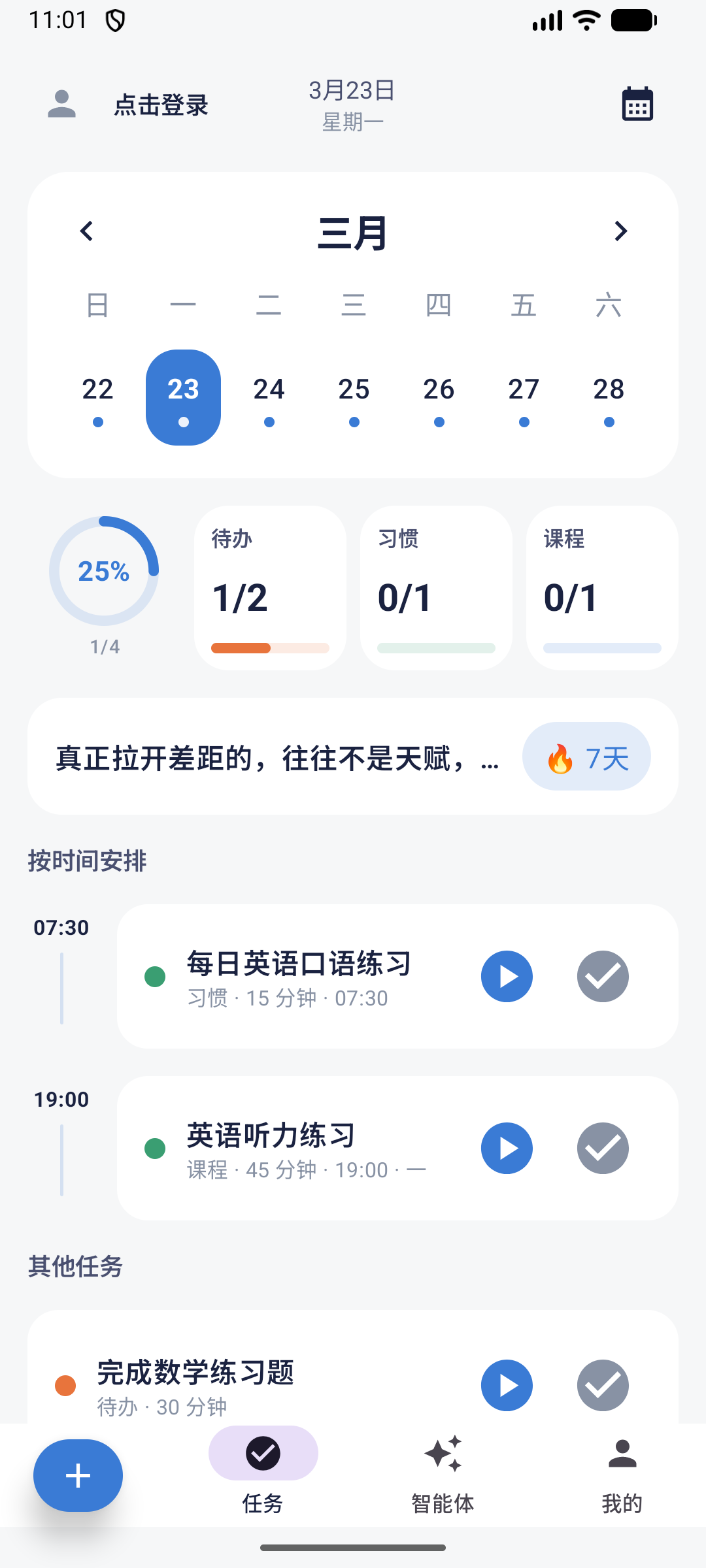Screen dimensions: 706x1568
Task: Mark 每日英语口语练习 as complete
Action: point(603,976)
